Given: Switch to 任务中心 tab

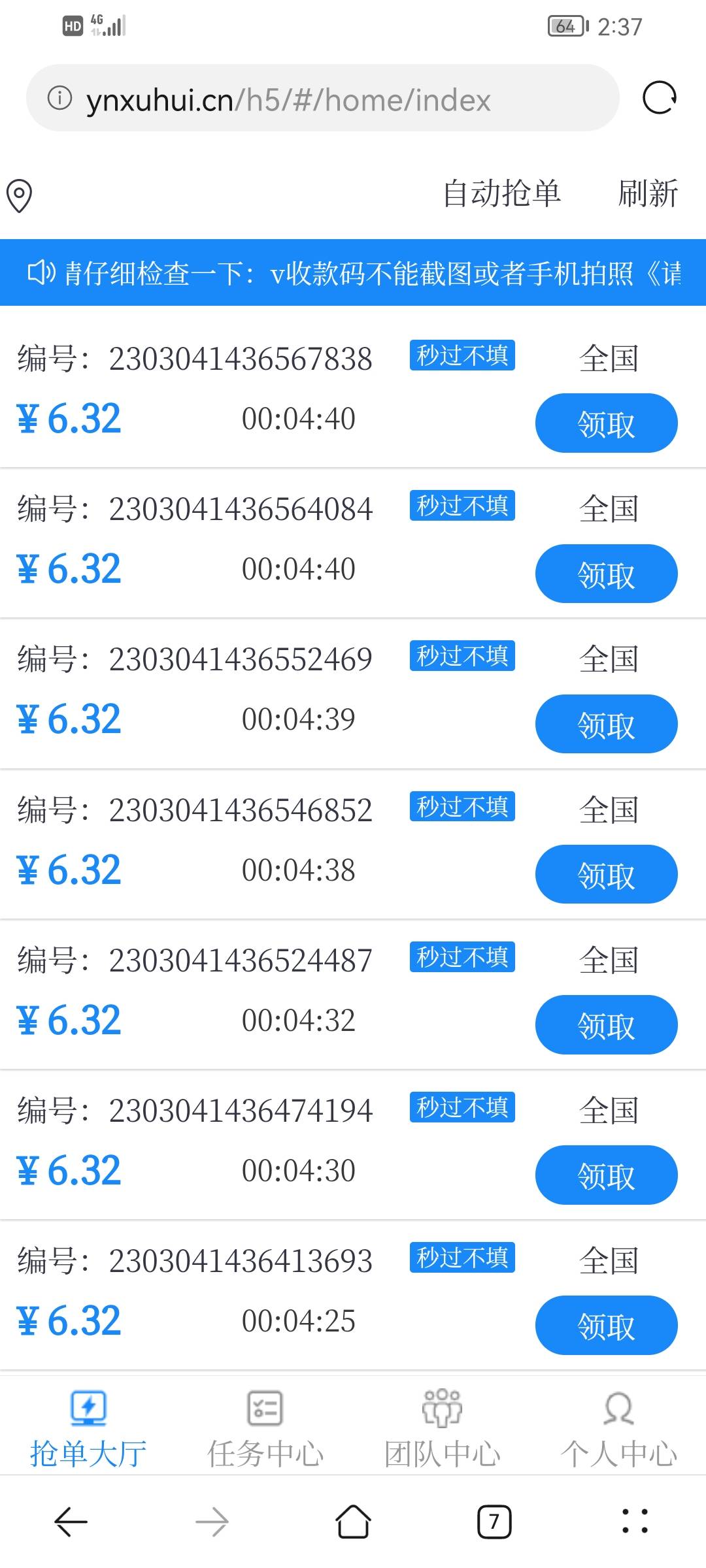Looking at the screenshot, I should [265, 1429].
